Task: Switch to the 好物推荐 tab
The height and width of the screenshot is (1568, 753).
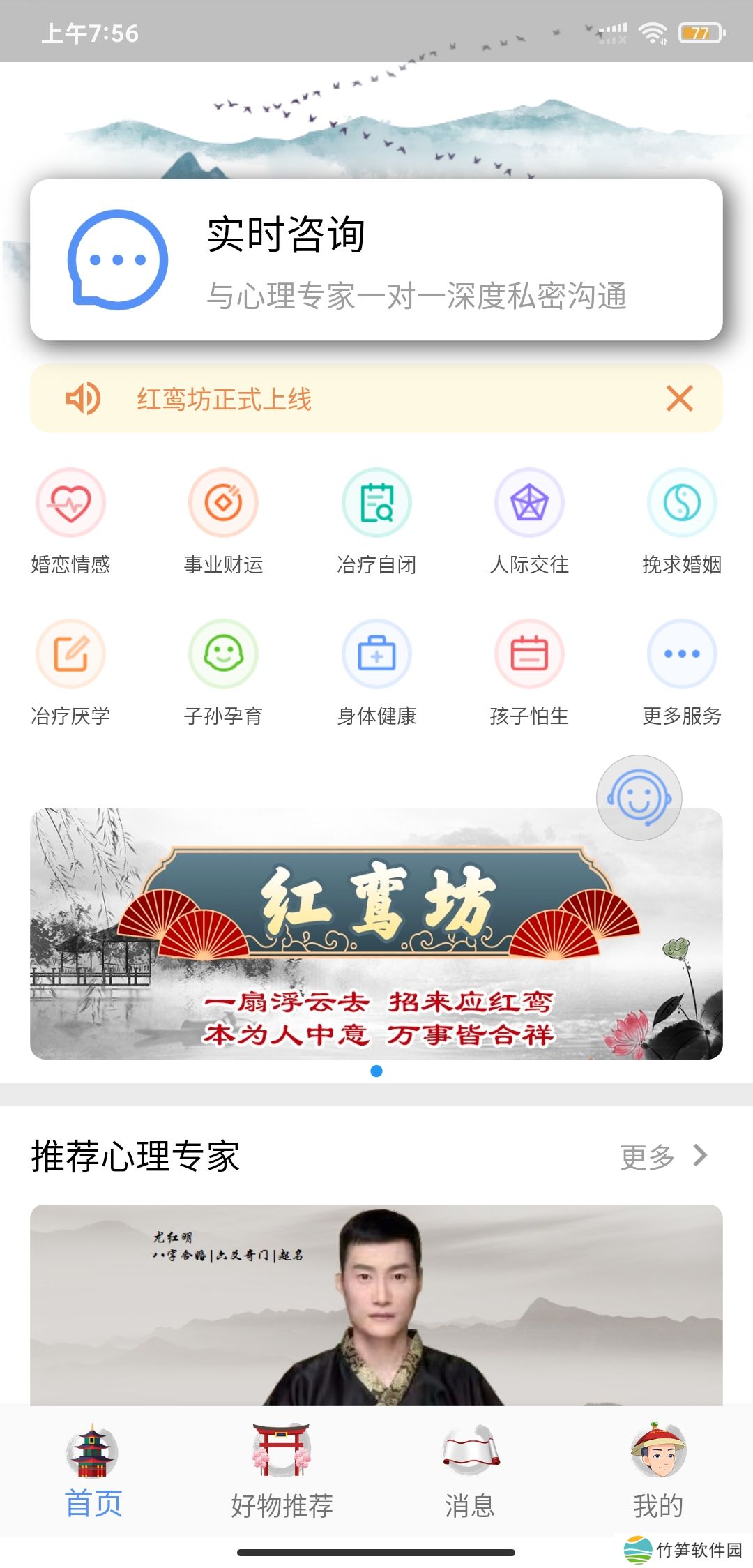Action: [282, 1470]
